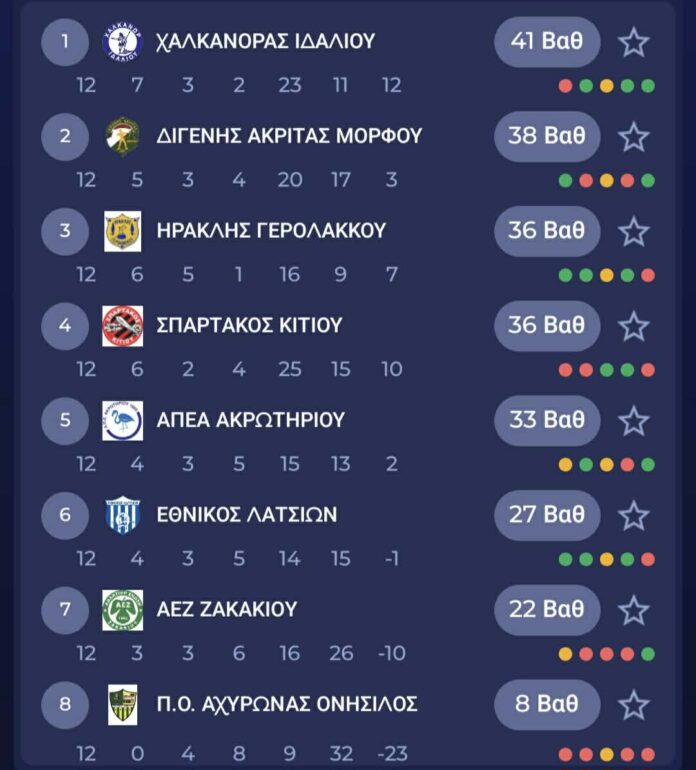696x770 pixels.
Task: View ΕΘΝΙΚΟΣ ΛΑΤΣΙΩΝ team details
Action: tap(247, 515)
